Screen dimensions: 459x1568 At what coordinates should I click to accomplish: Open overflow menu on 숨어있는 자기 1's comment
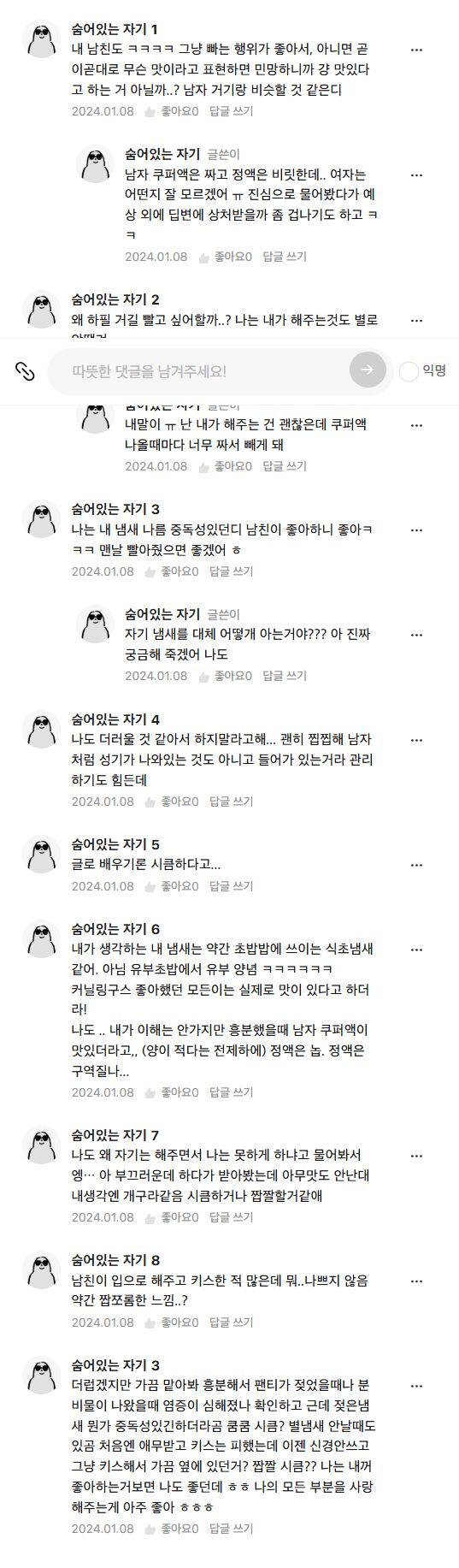click(x=417, y=50)
